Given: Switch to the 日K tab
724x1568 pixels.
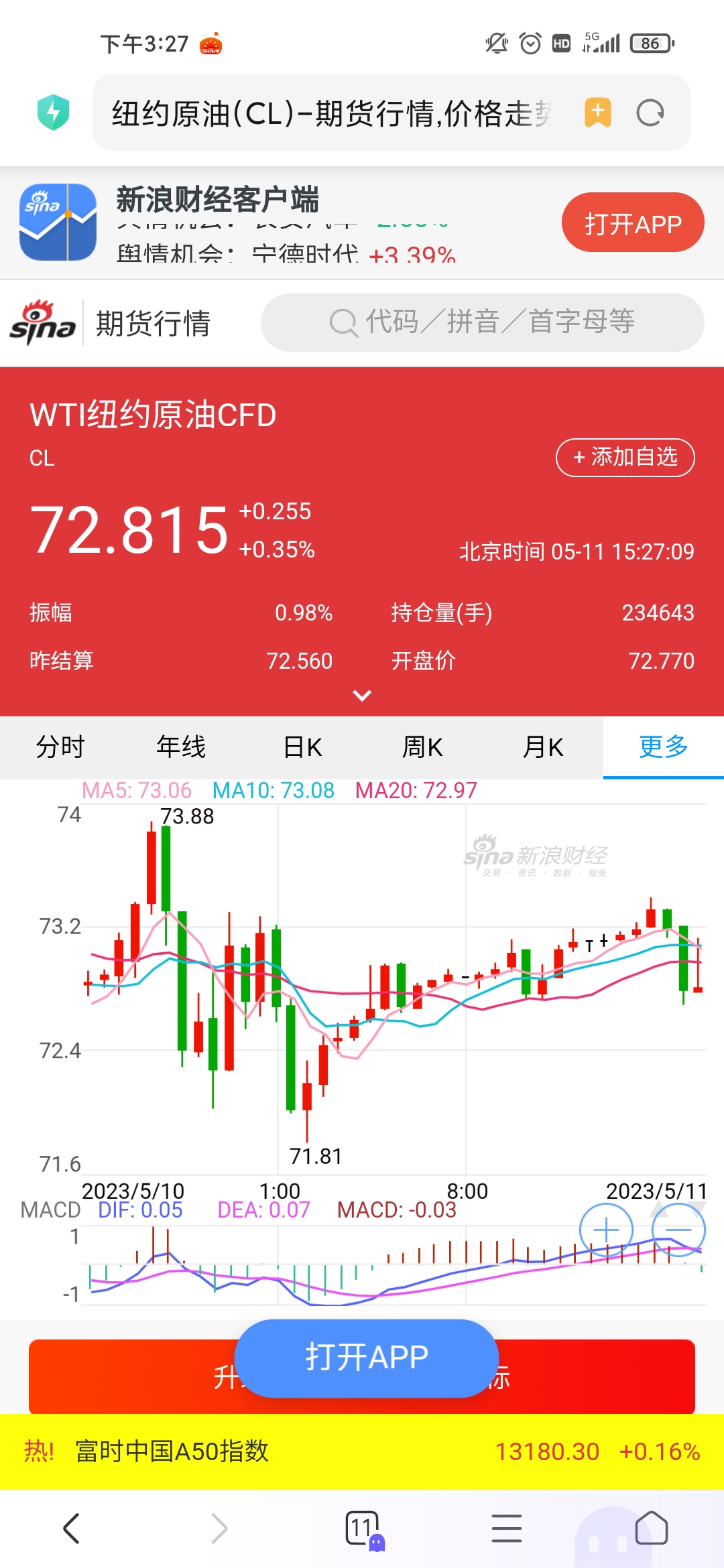Looking at the screenshot, I should (x=303, y=746).
